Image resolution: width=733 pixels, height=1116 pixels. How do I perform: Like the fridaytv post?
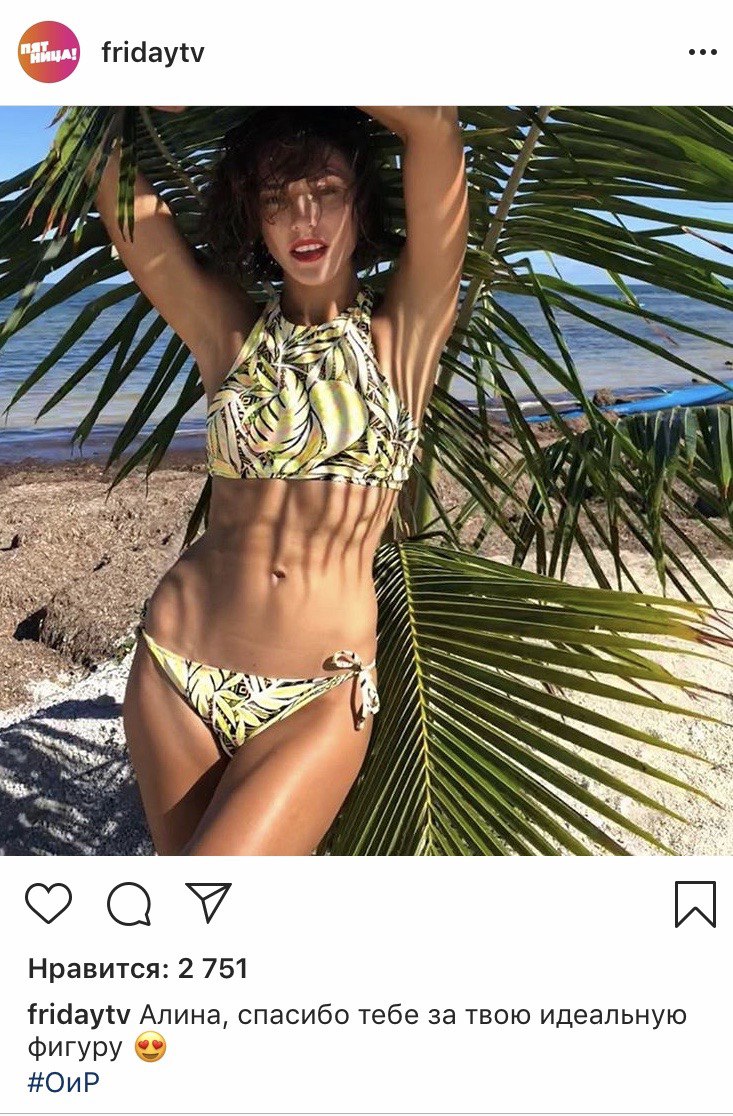[x=48, y=903]
